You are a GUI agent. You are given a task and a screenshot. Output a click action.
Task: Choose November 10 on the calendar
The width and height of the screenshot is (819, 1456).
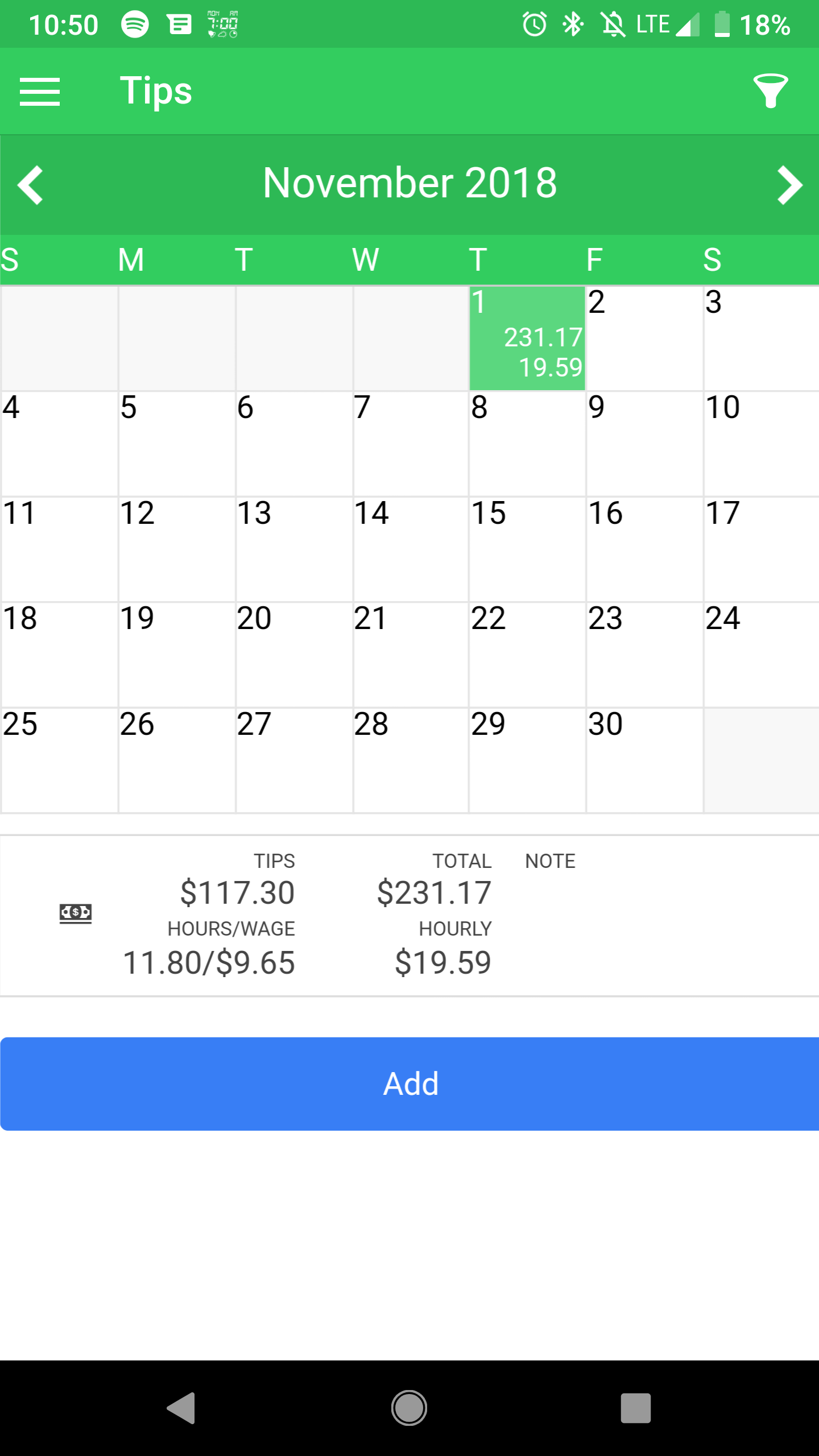762,444
